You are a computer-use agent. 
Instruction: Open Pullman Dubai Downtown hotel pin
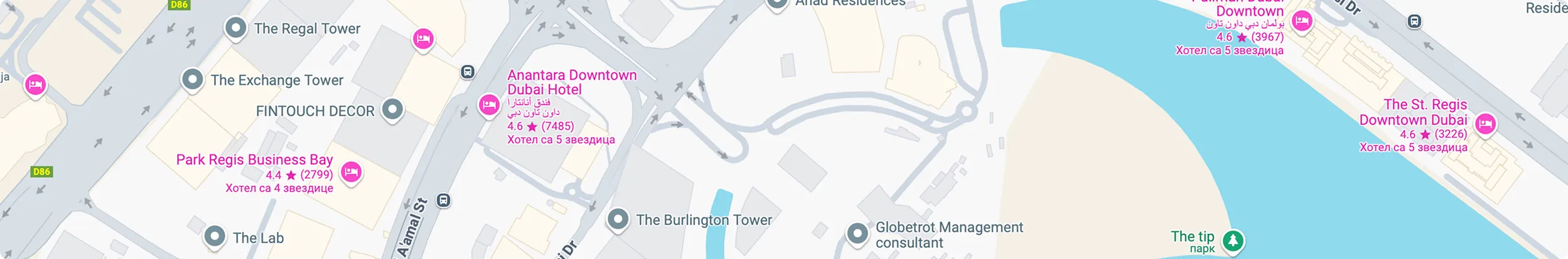click(1302, 21)
